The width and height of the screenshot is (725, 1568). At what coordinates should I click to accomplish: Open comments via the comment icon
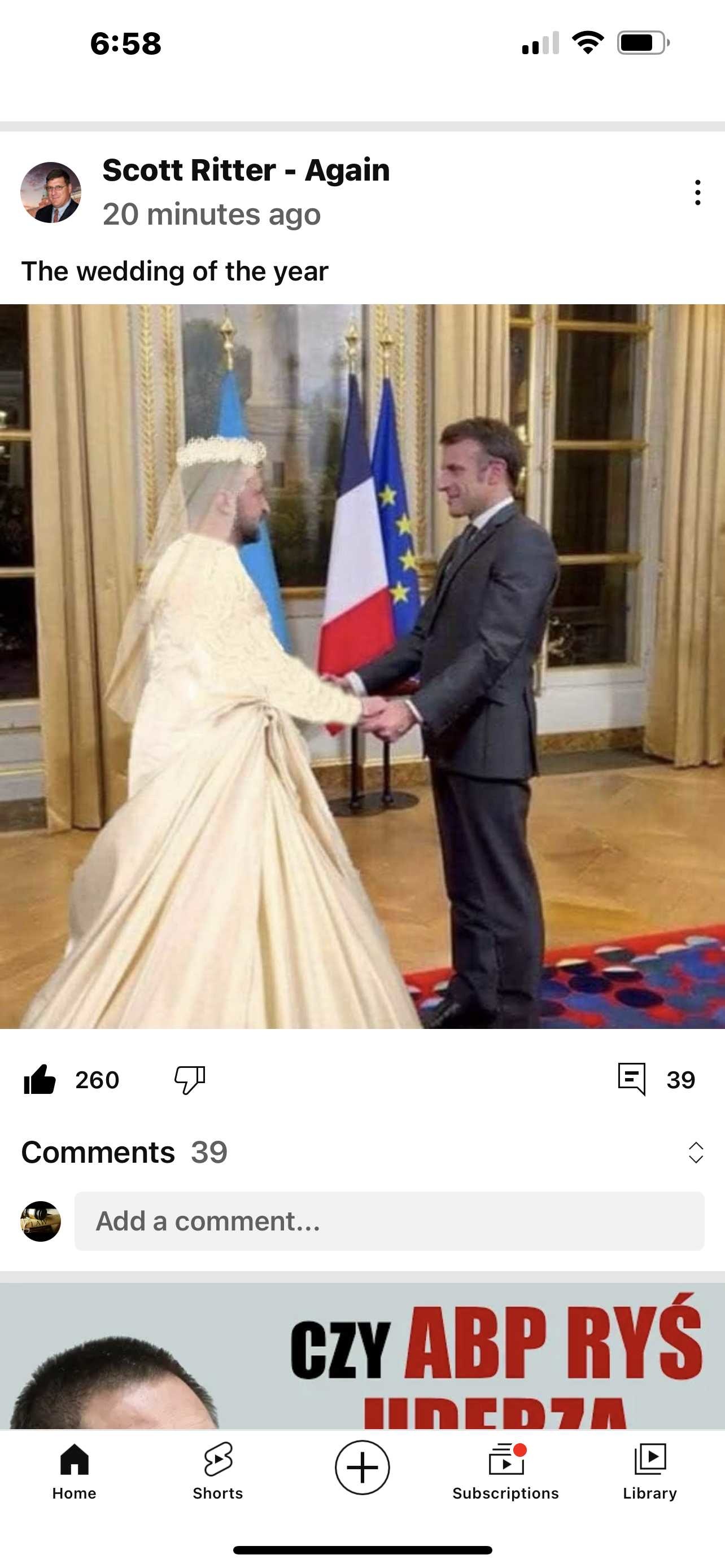click(631, 1079)
